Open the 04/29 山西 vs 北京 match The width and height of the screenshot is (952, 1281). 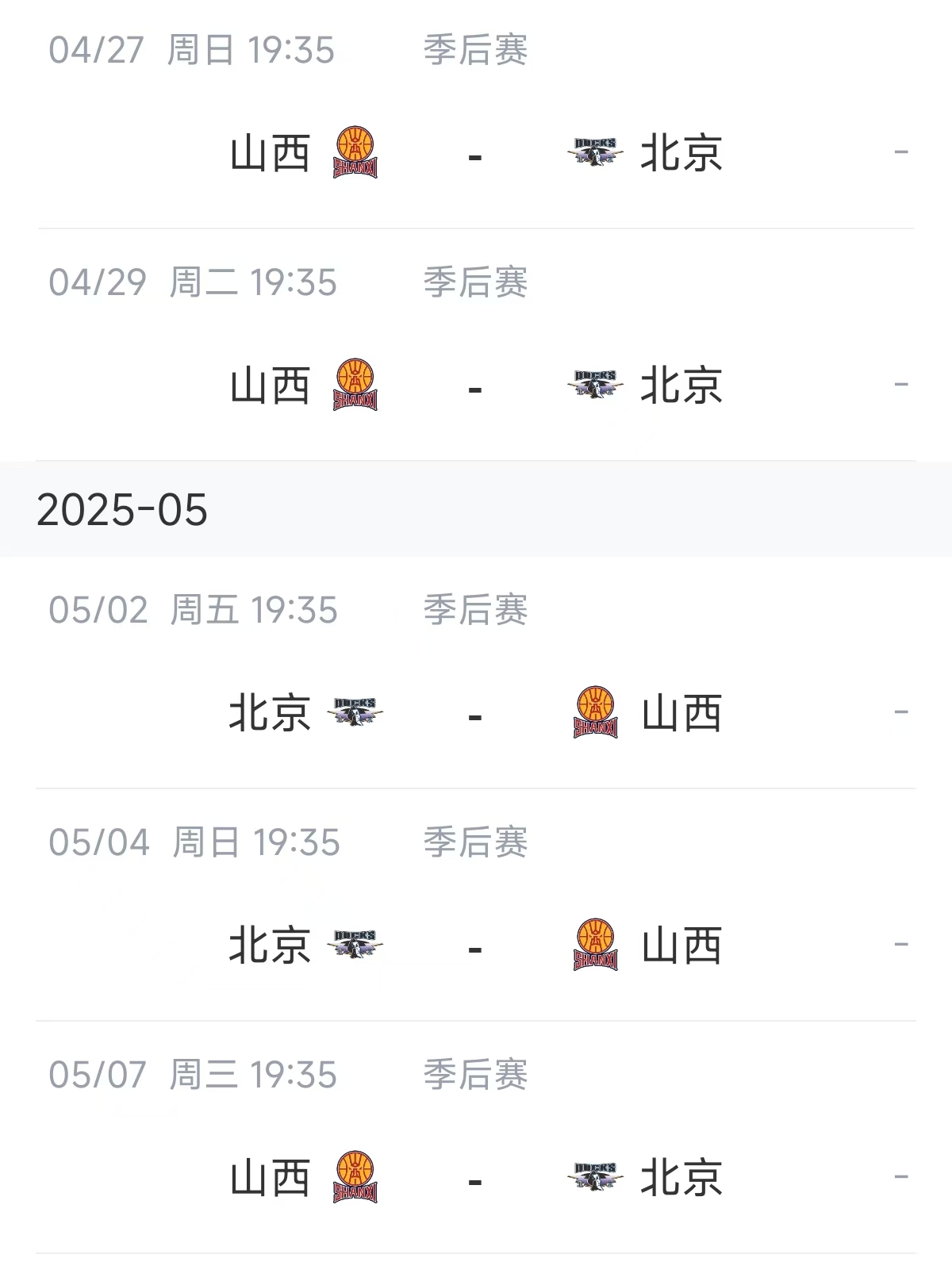(476, 345)
